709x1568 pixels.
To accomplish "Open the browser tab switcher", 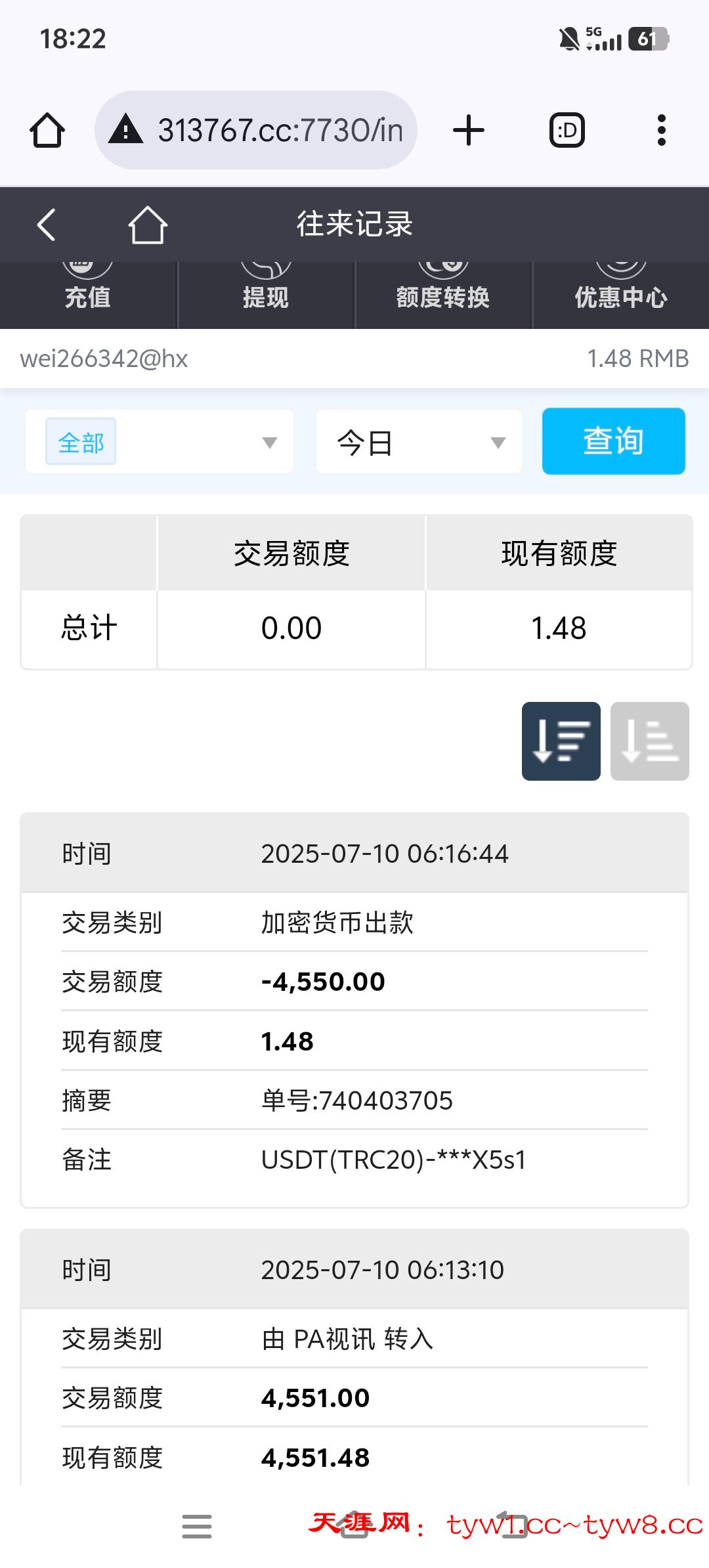I will 567,130.
